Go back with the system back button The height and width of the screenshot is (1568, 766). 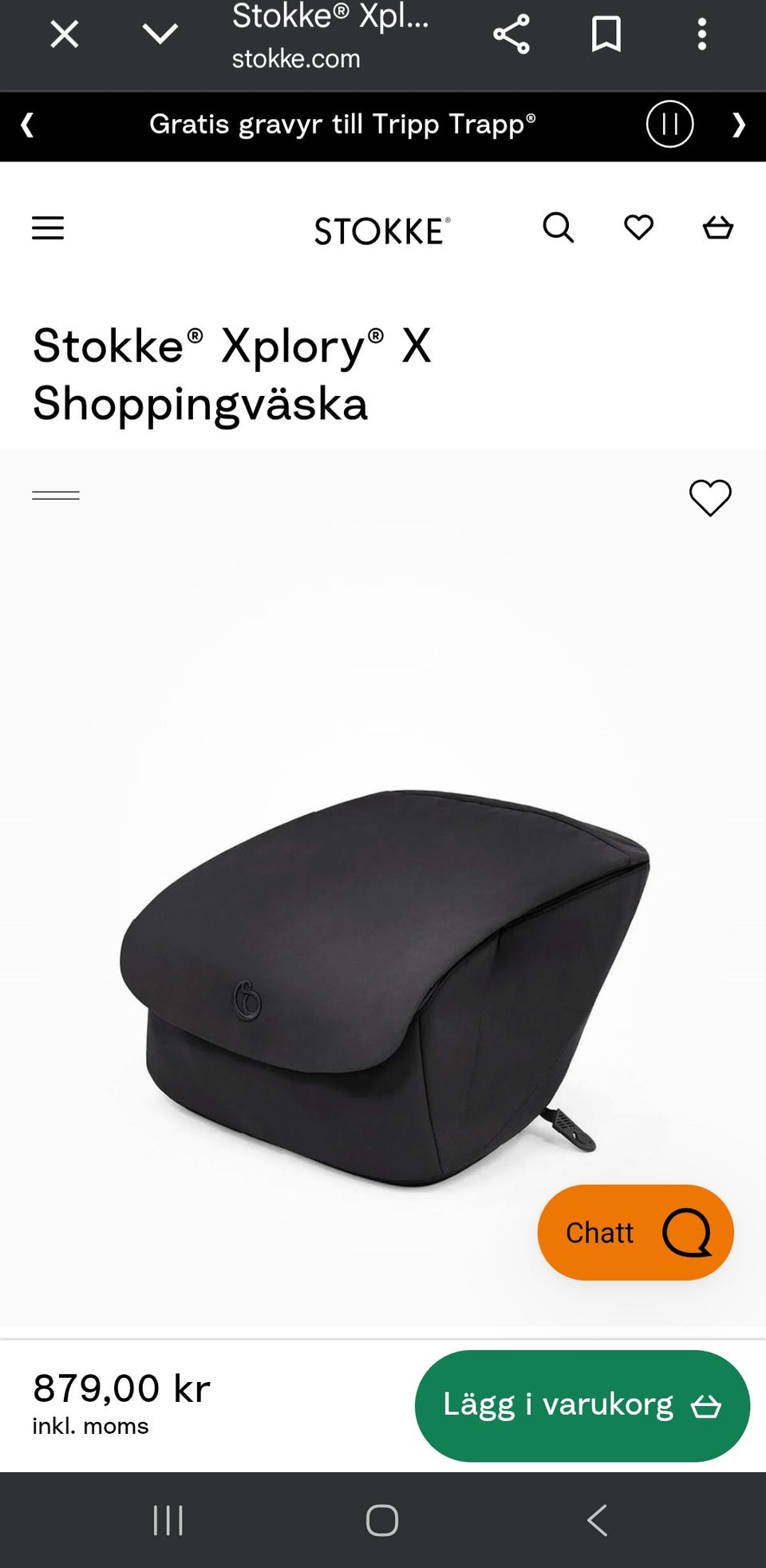click(x=597, y=1519)
